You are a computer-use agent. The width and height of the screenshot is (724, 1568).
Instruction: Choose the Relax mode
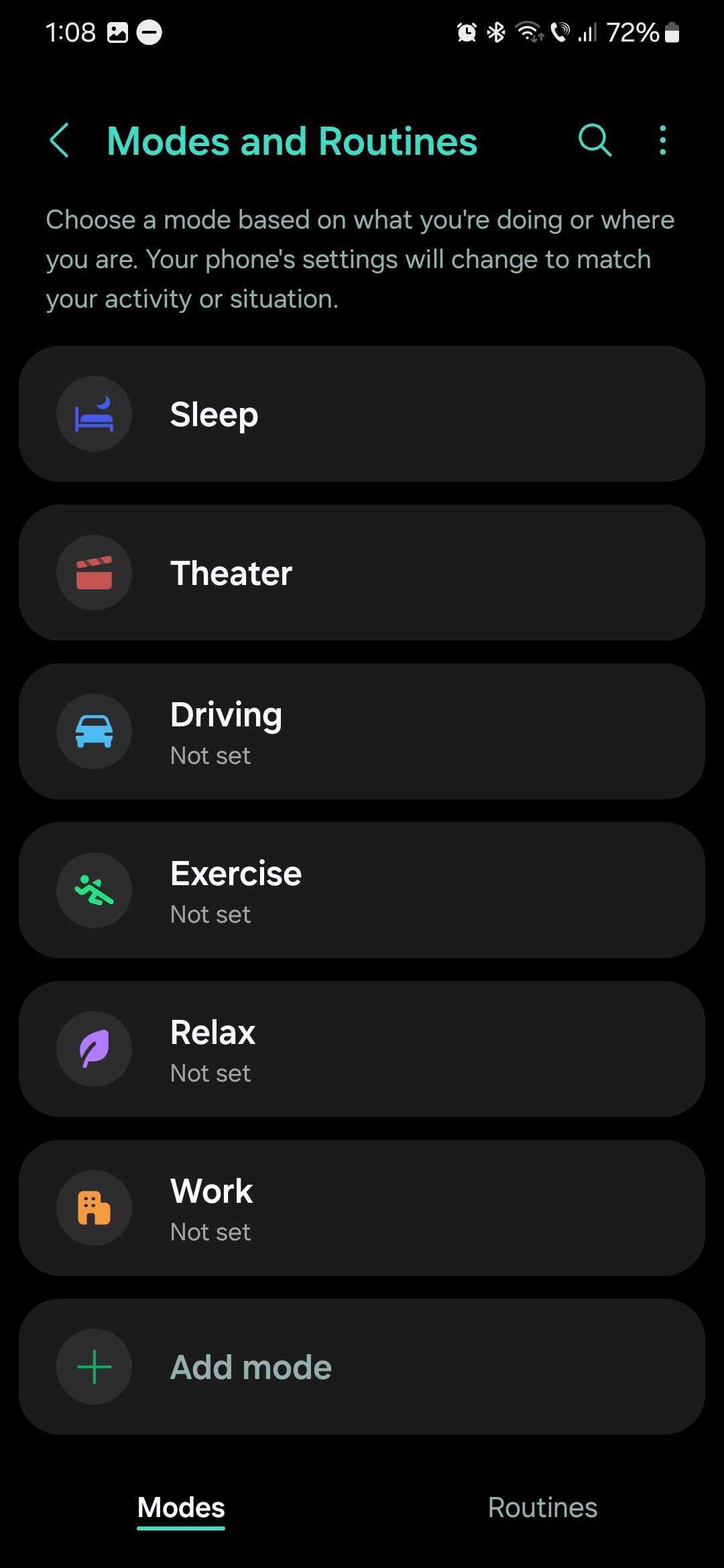[362, 1049]
